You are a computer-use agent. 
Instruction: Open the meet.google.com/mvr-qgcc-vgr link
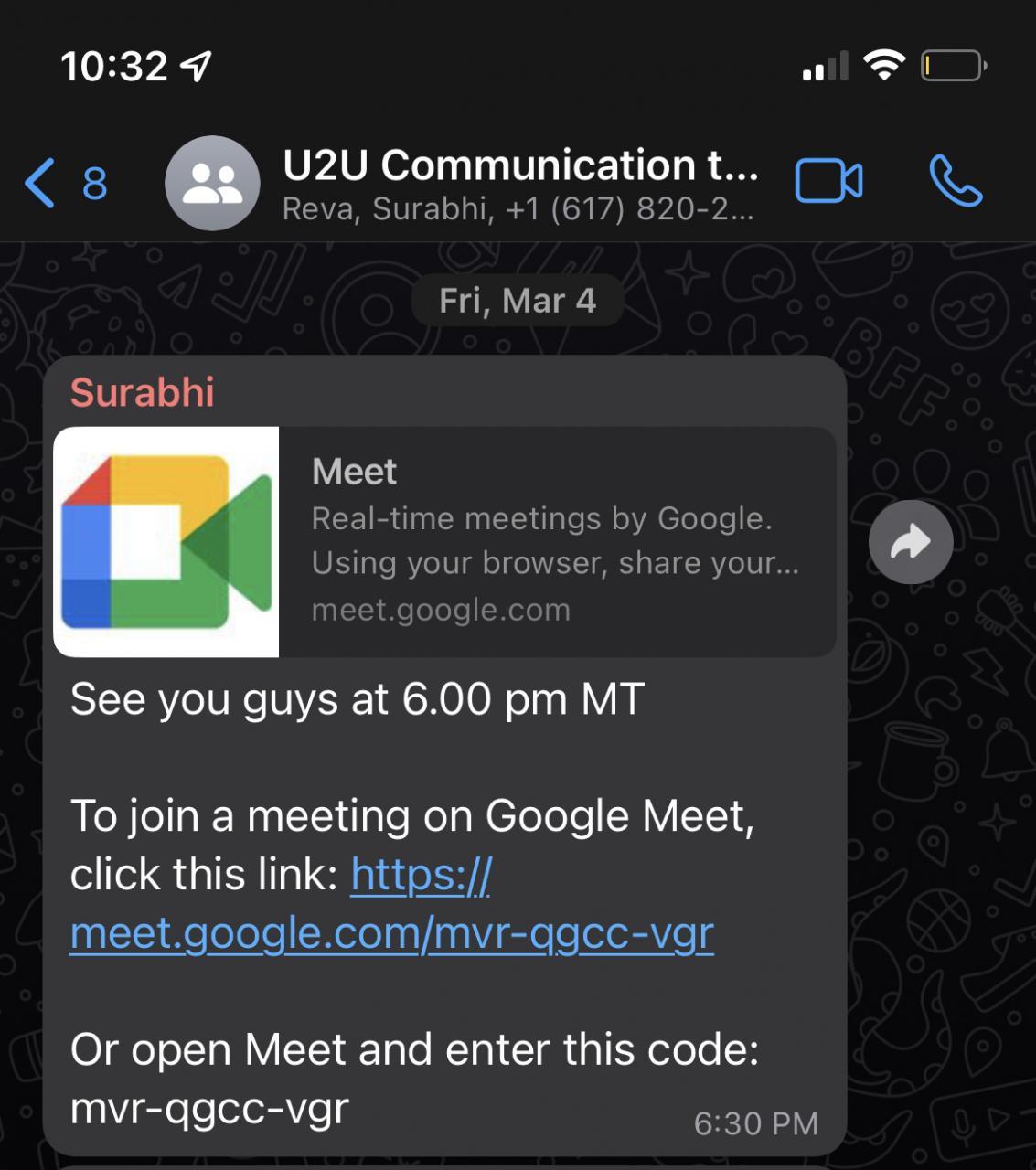[x=391, y=934]
